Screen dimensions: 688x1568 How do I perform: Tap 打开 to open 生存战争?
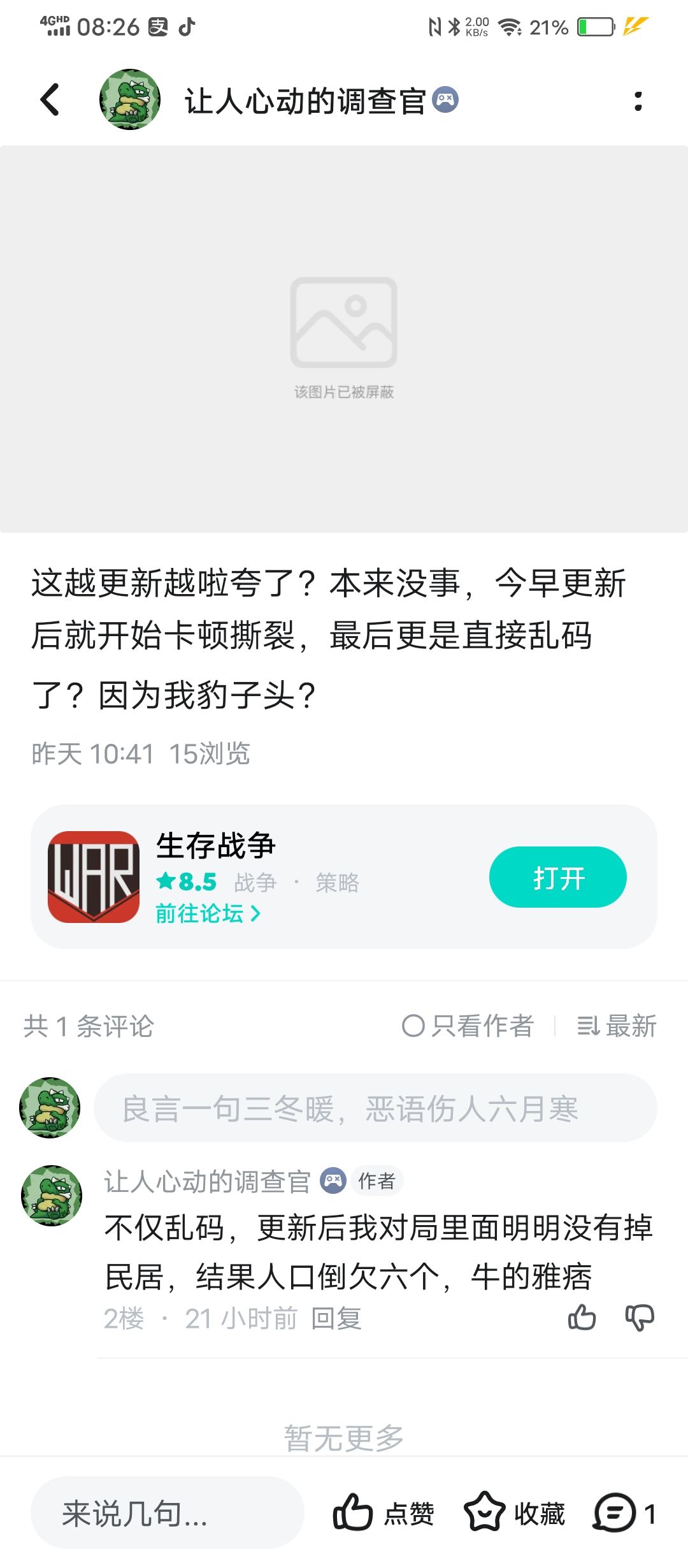(x=557, y=877)
